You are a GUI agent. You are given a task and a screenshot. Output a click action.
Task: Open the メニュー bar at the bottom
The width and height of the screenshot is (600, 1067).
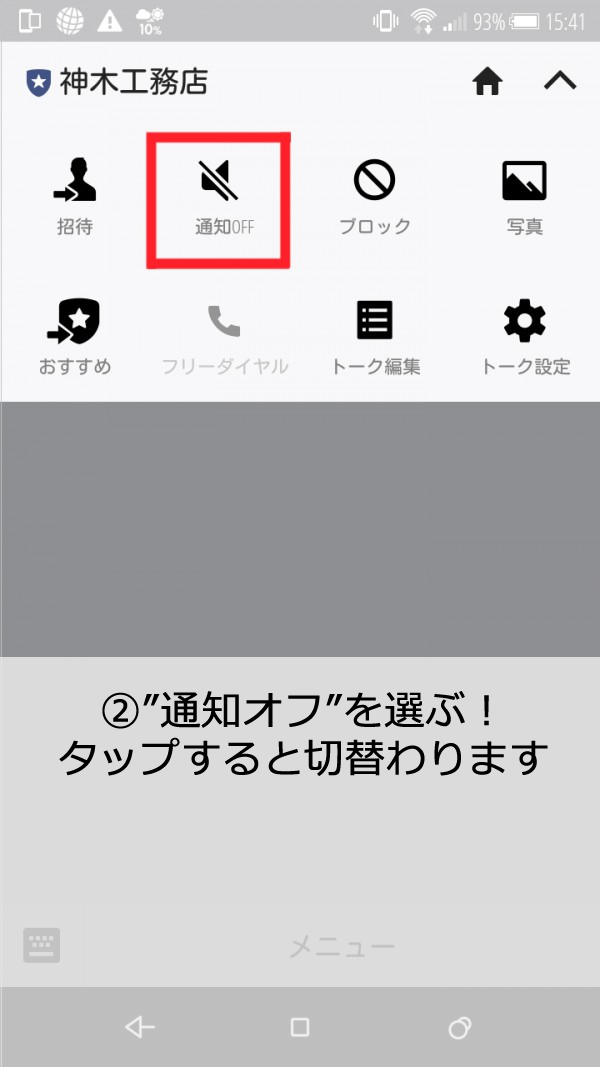coord(342,946)
